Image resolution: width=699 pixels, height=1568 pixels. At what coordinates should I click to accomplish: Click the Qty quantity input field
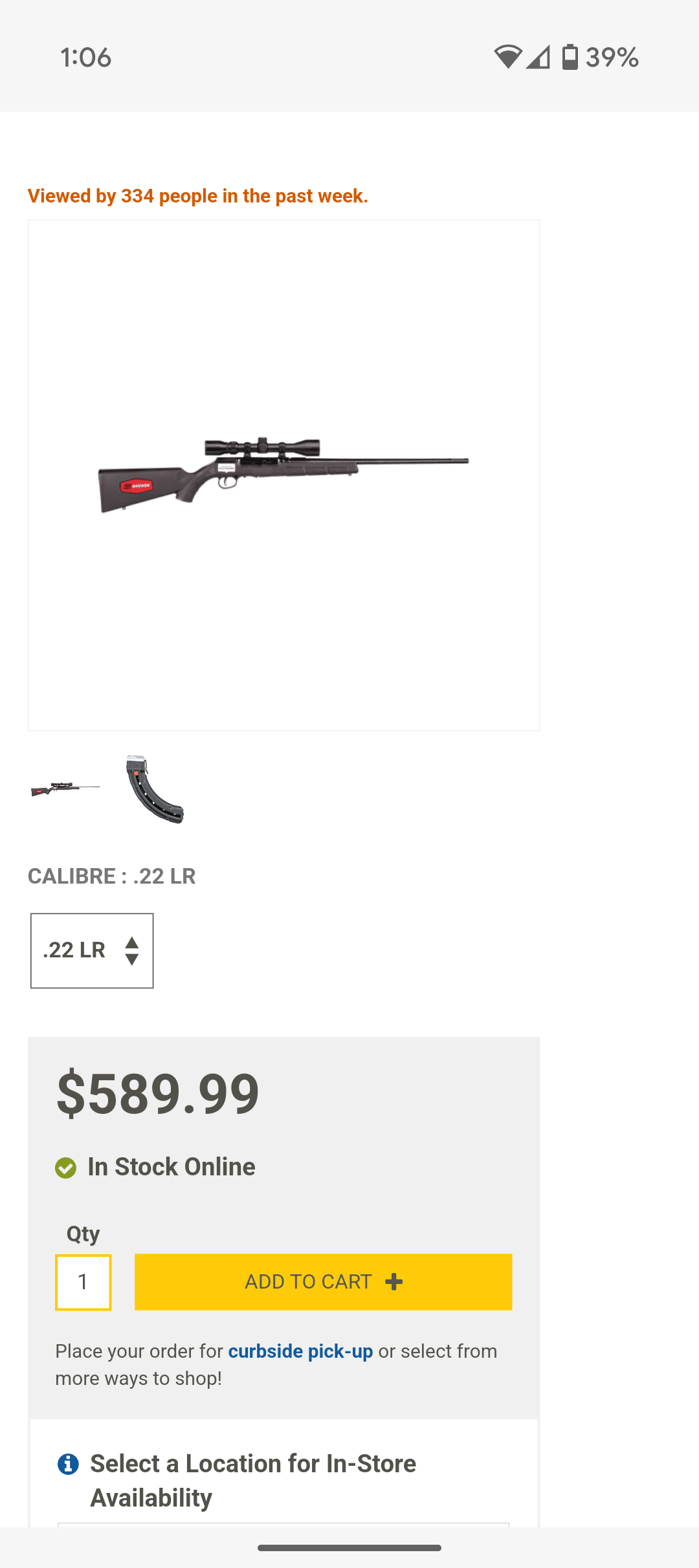(x=83, y=1281)
